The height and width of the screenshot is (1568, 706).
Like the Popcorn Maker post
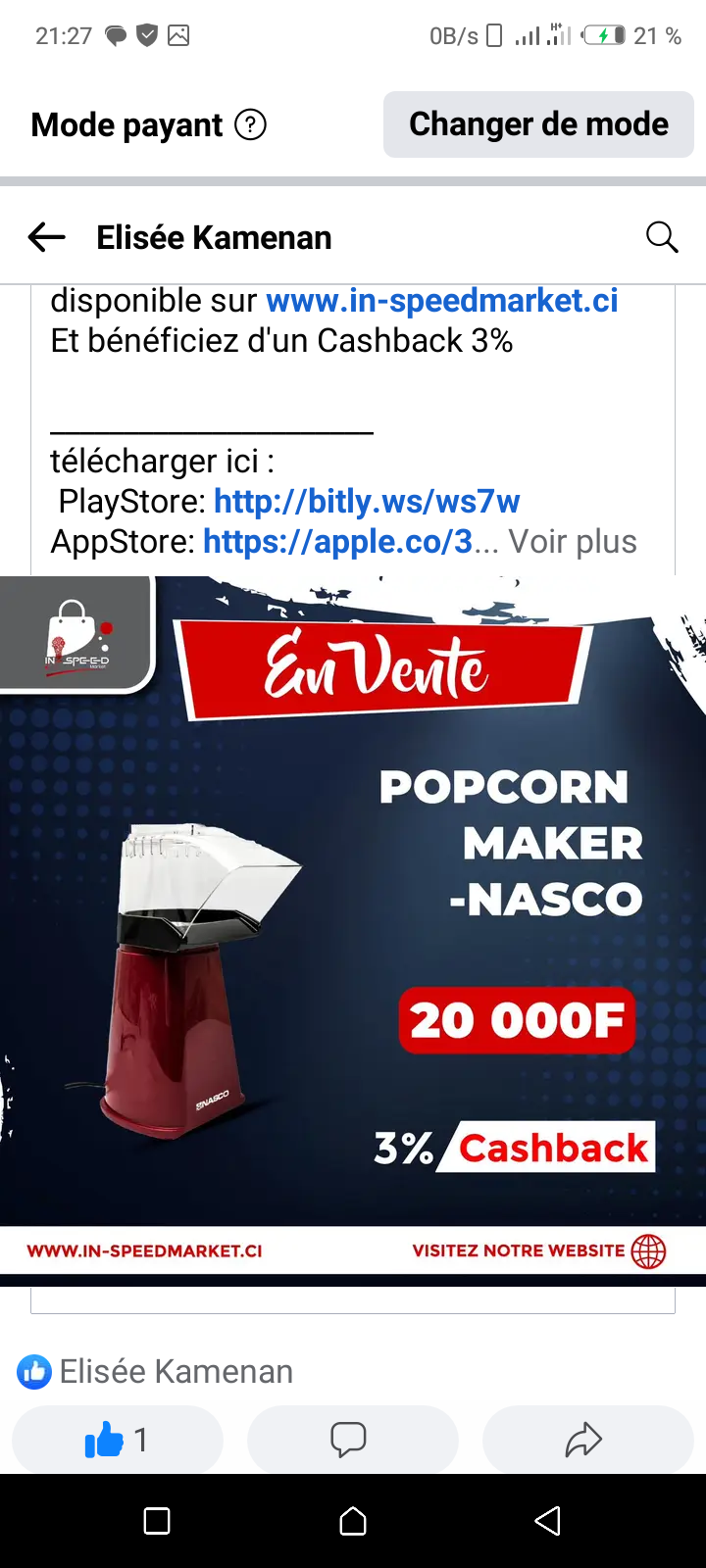(x=117, y=1440)
